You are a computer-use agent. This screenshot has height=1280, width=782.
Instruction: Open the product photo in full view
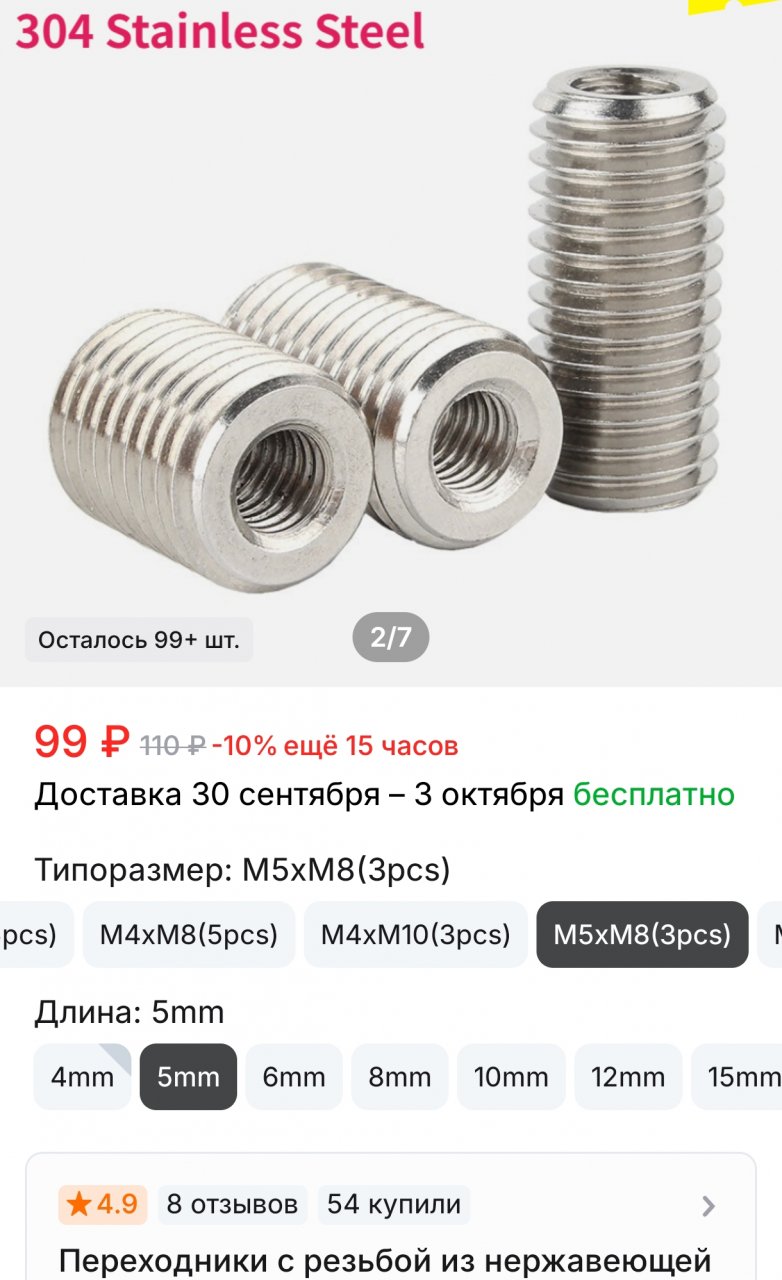pyautogui.click(x=390, y=330)
